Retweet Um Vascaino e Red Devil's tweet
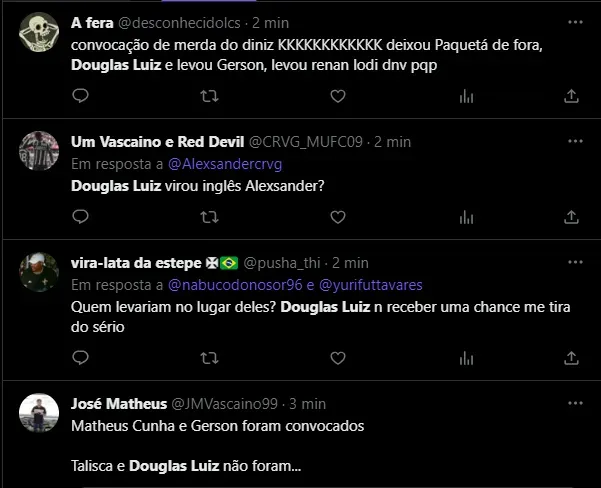601x488 pixels. pyautogui.click(x=209, y=216)
